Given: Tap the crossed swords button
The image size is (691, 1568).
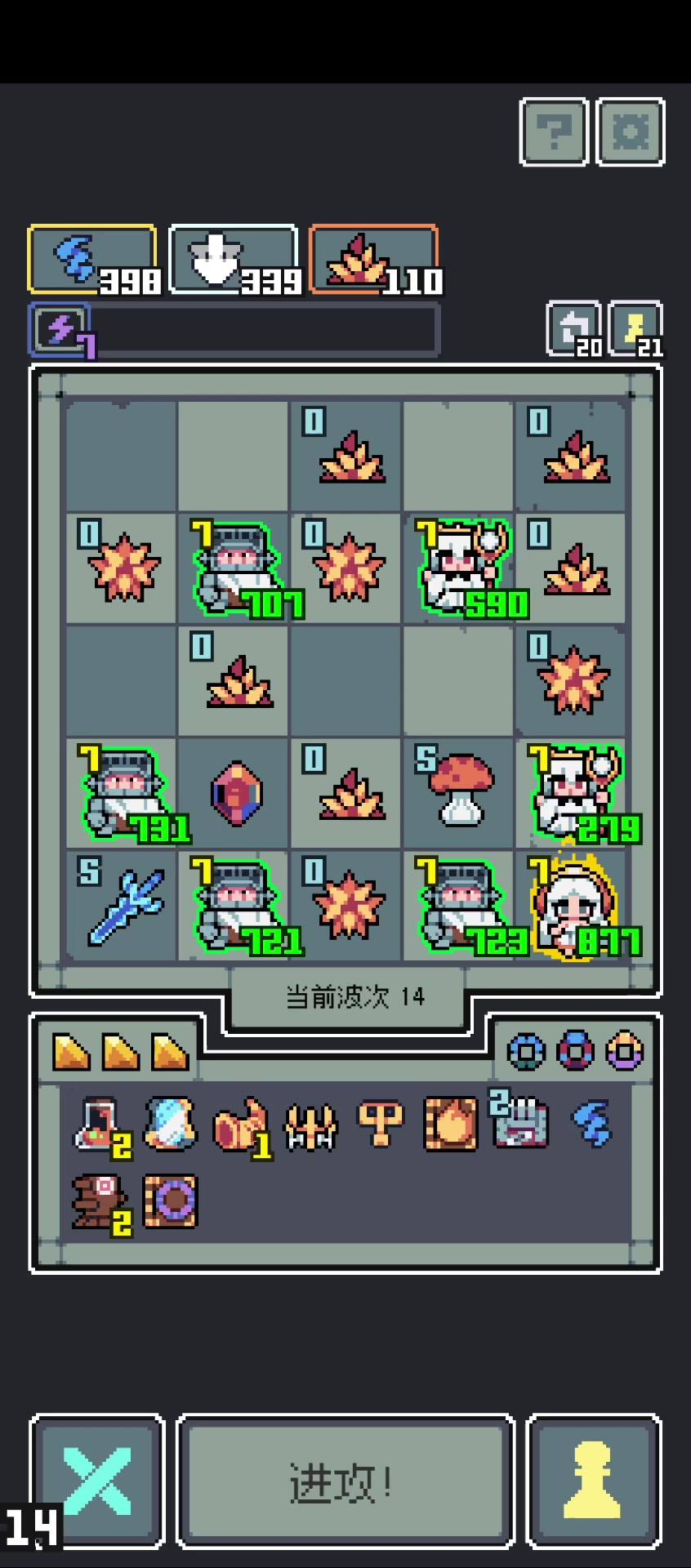Looking at the screenshot, I should pyautogui.click(x=97, y=1481).
